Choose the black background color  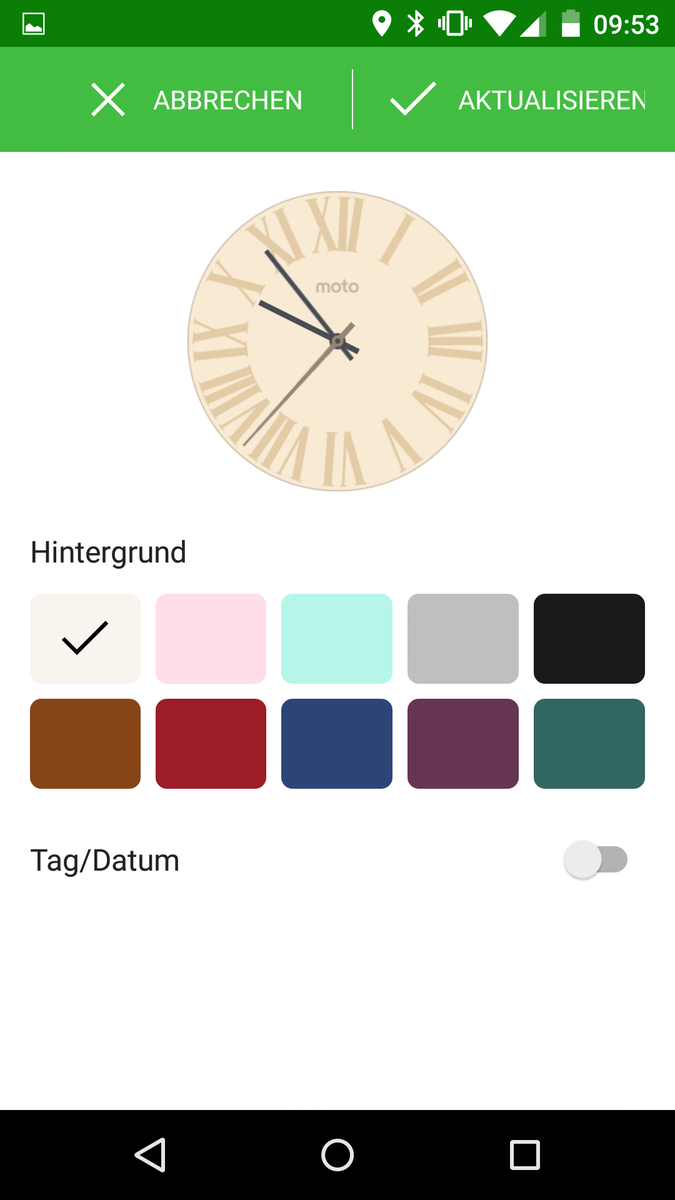coord(589,639)
